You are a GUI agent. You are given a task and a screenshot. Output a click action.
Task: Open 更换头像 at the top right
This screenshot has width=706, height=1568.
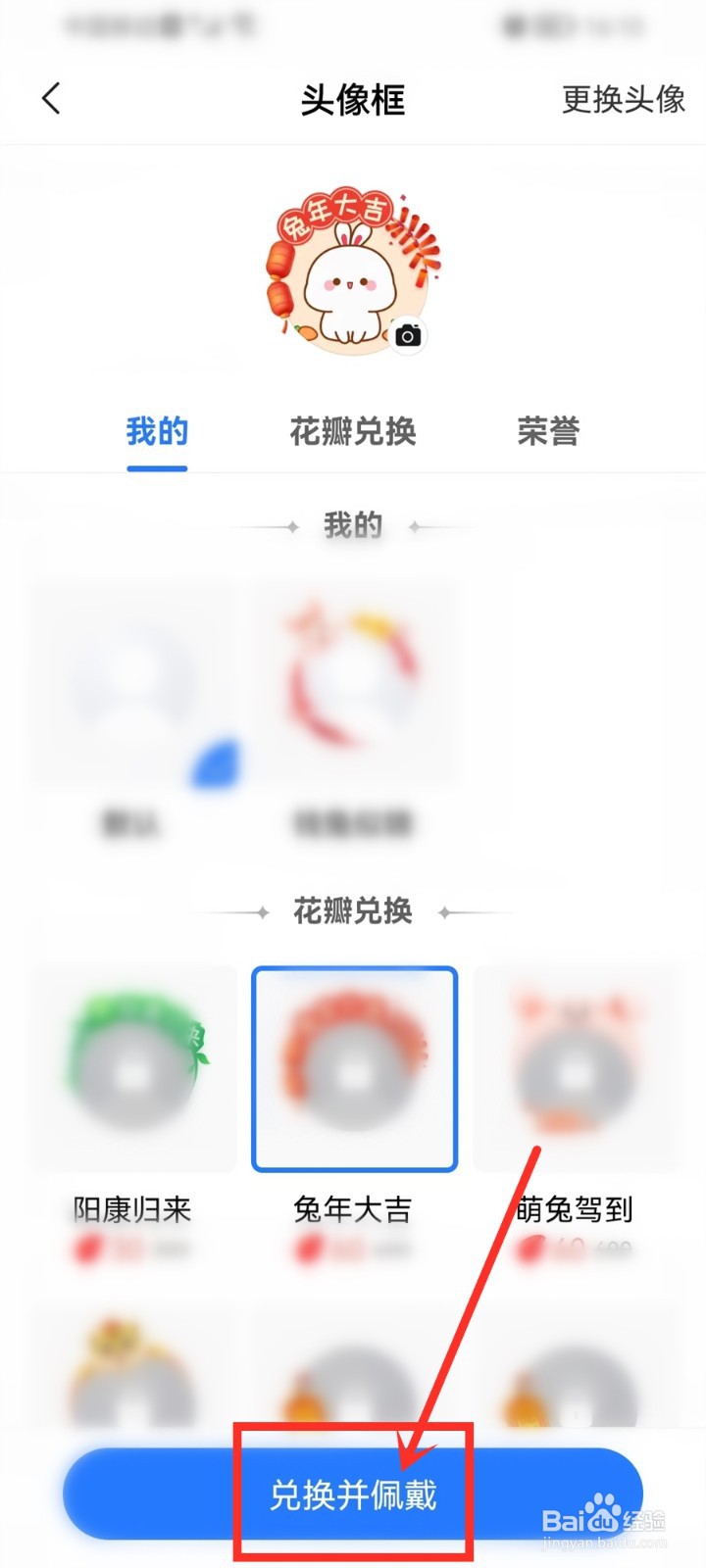pyautogui.click(x=623, y=99)
